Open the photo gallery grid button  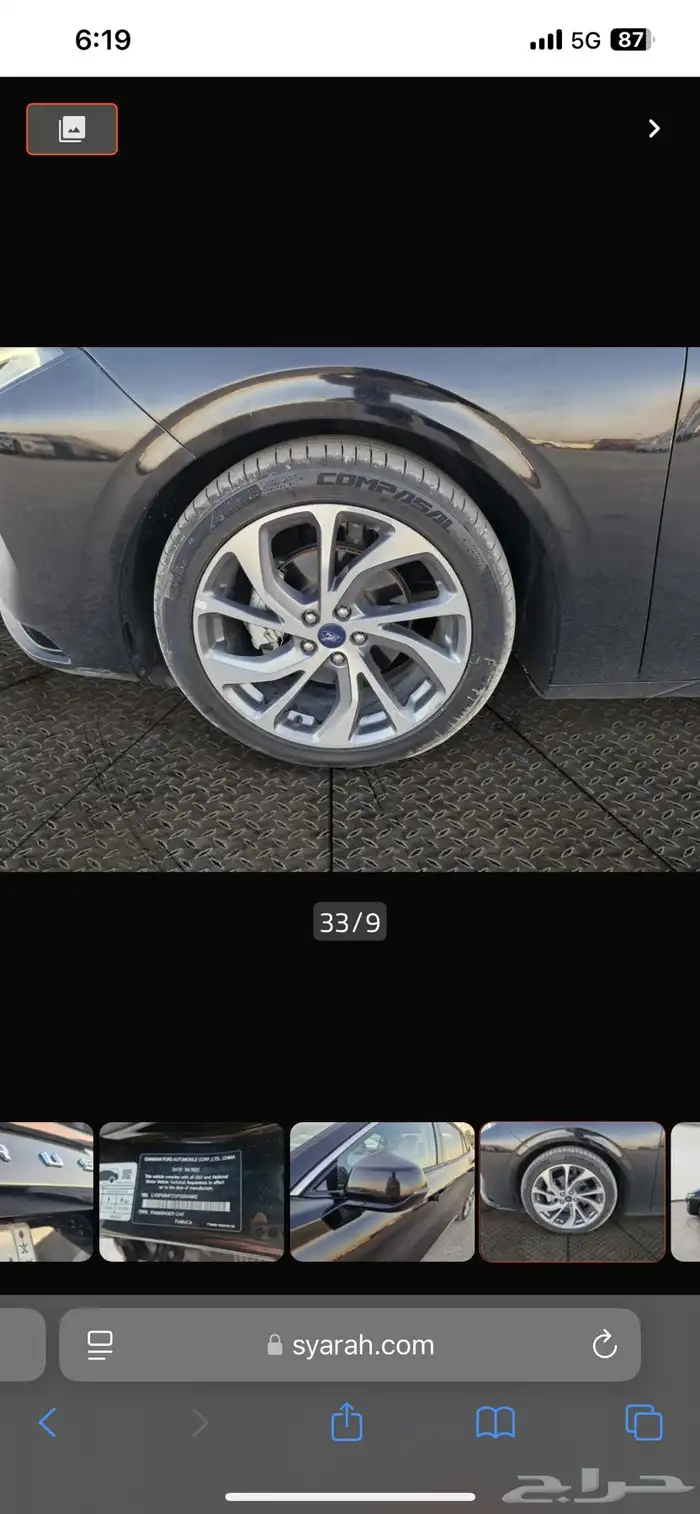(72, 129)
